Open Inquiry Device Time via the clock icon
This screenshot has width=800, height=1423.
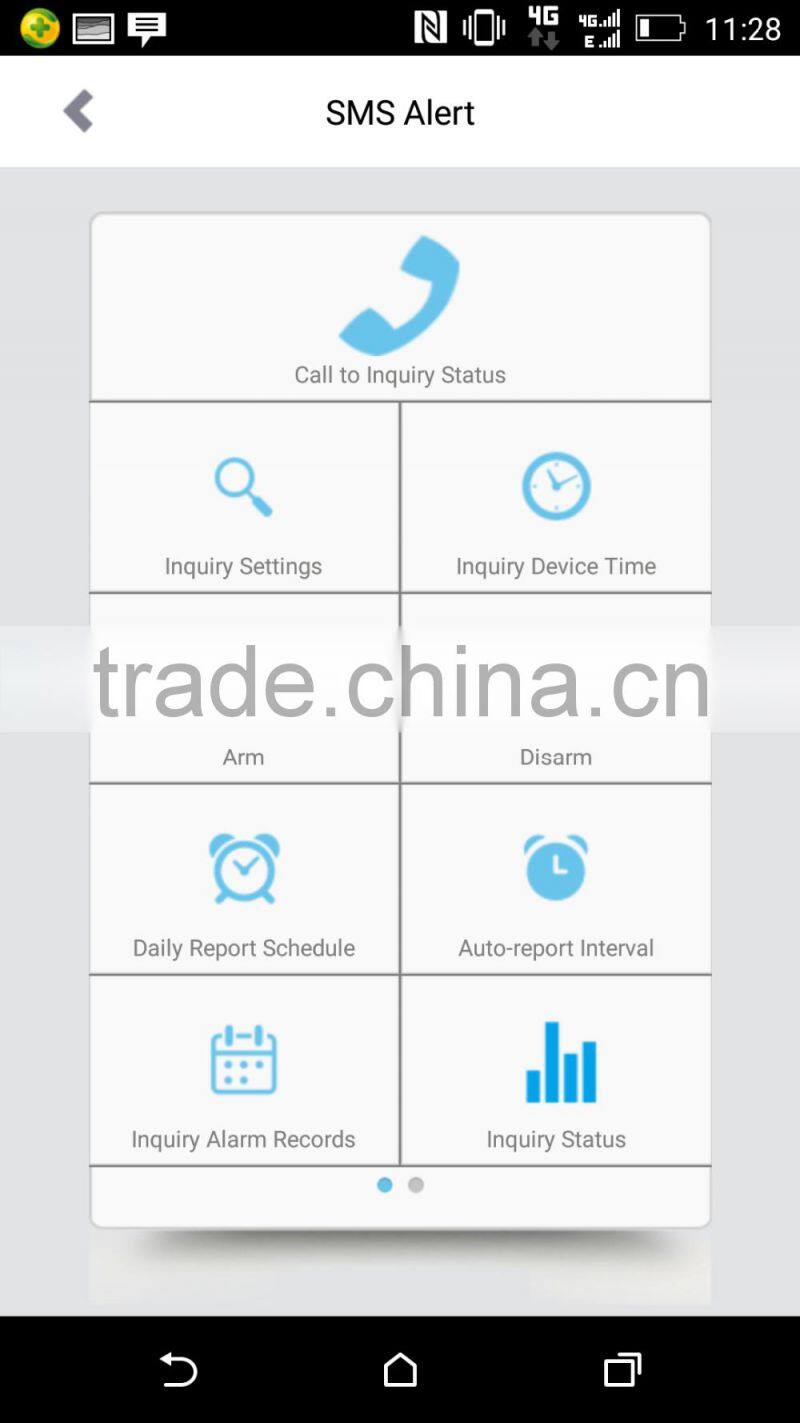coord(556,485)
